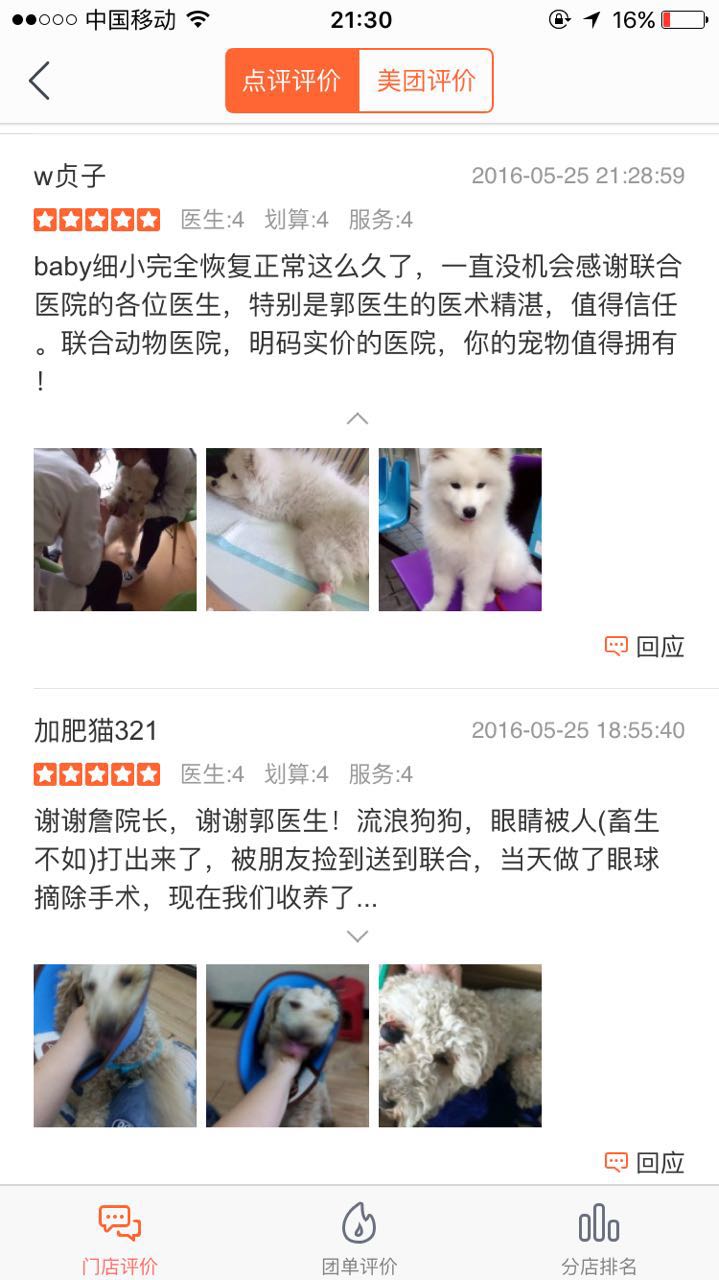Open 加肥猫321's first dog photo
This screenshot has height=1280, width=719.
[x=115, y=1045]
